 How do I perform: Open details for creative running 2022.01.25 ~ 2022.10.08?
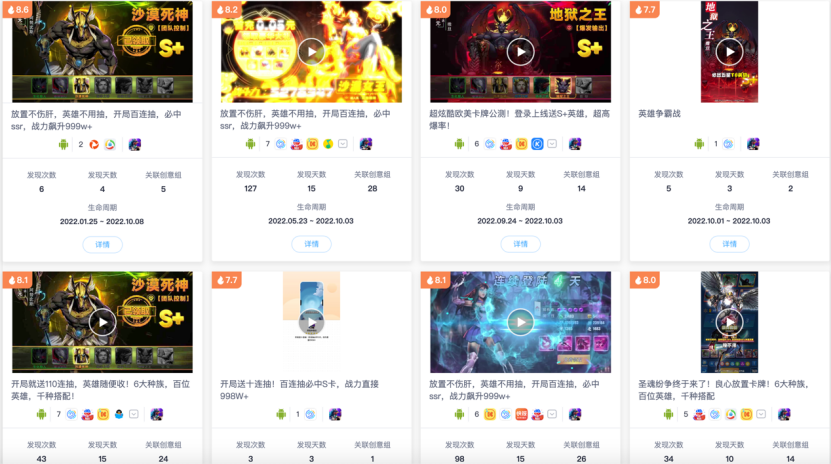click(102, 244)
